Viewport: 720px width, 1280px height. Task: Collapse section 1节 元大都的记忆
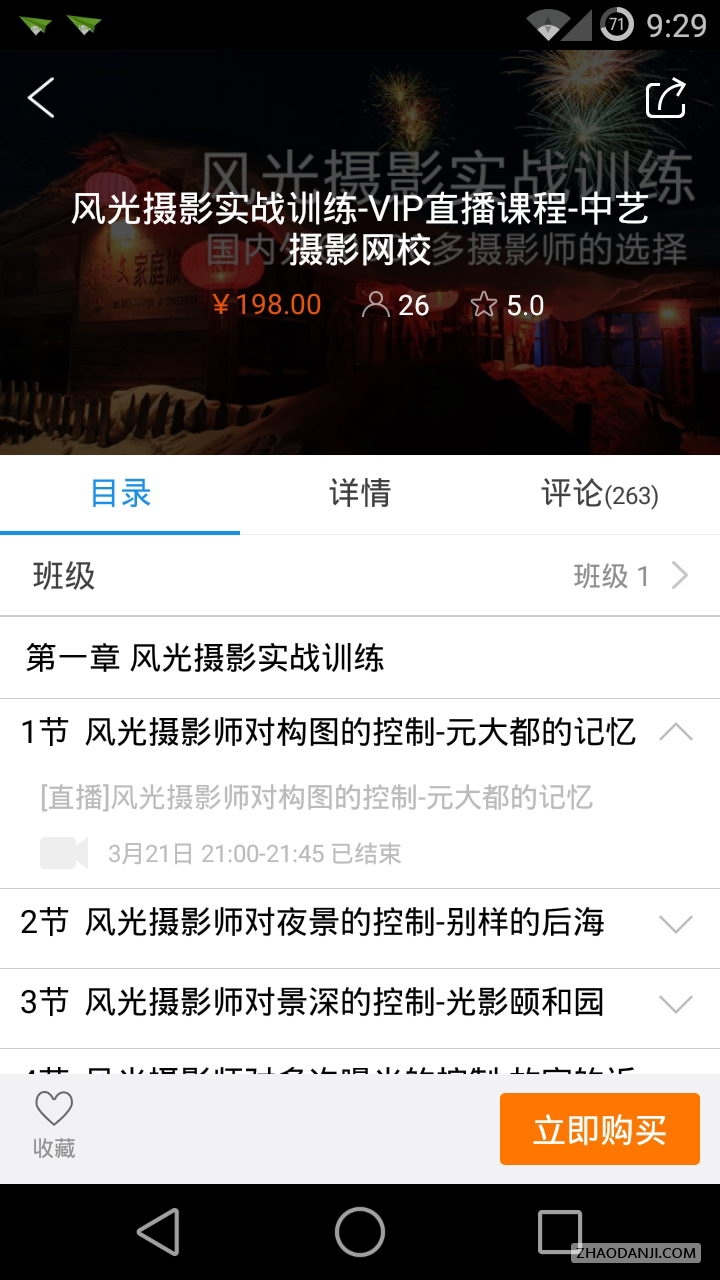click(x=676, y=733)
